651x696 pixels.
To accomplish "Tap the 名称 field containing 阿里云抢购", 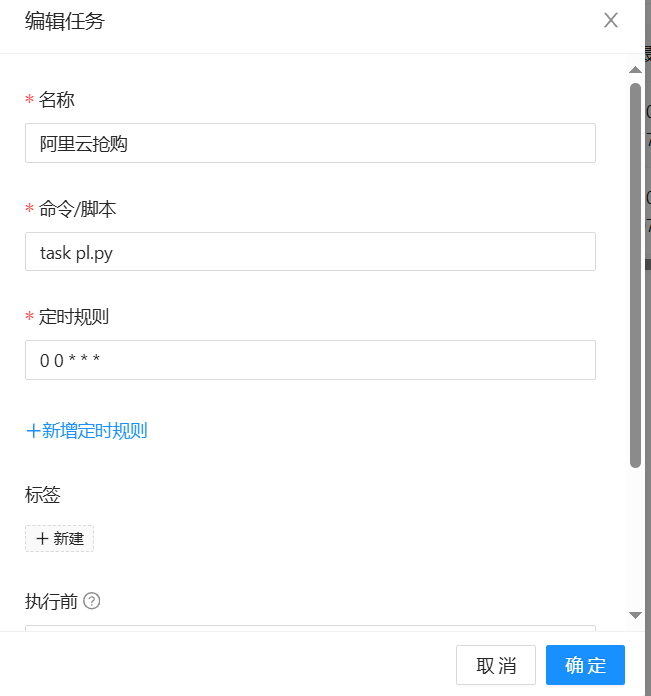I will (310, 143).
